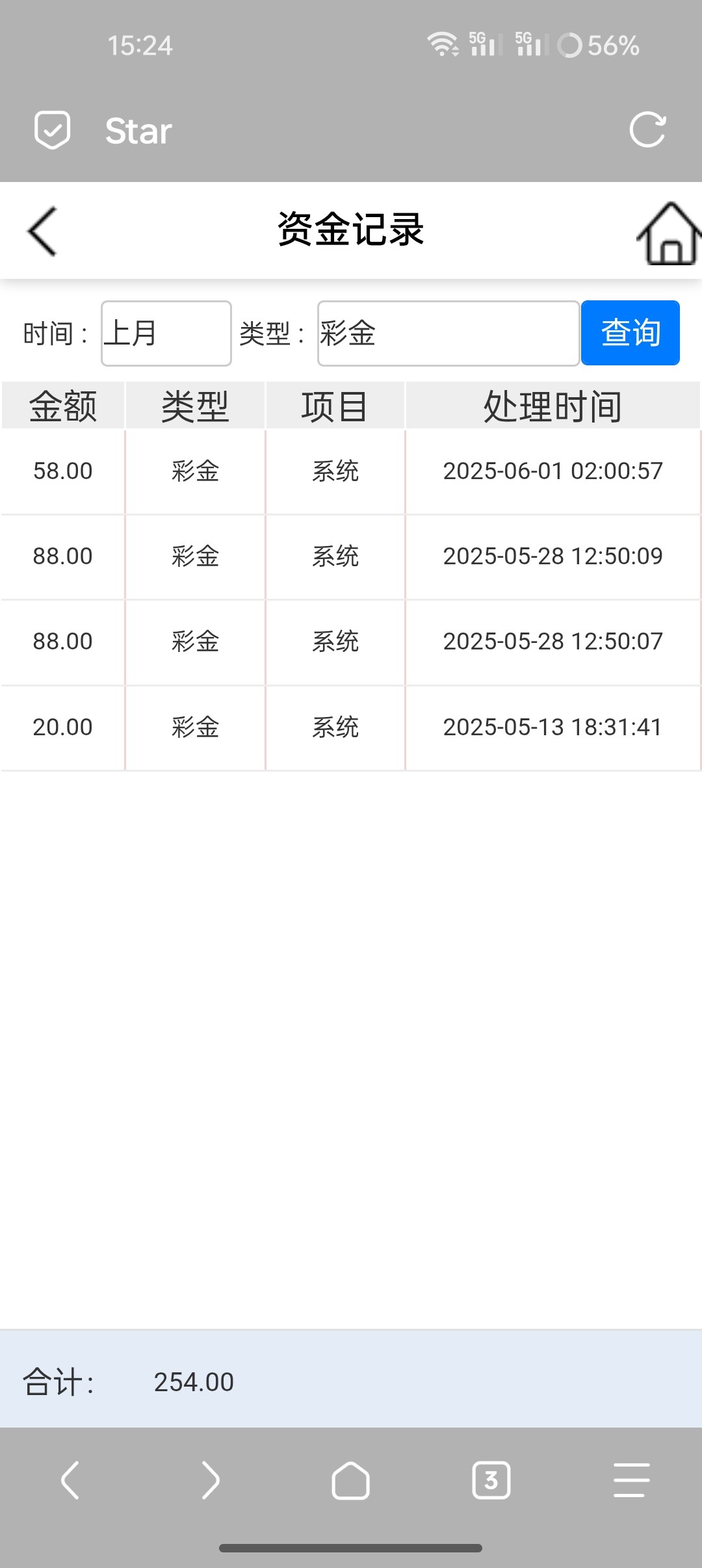This screenshot has height=1568, width=702.
Task: Open the home page via house icon
Action: [669, 233]
